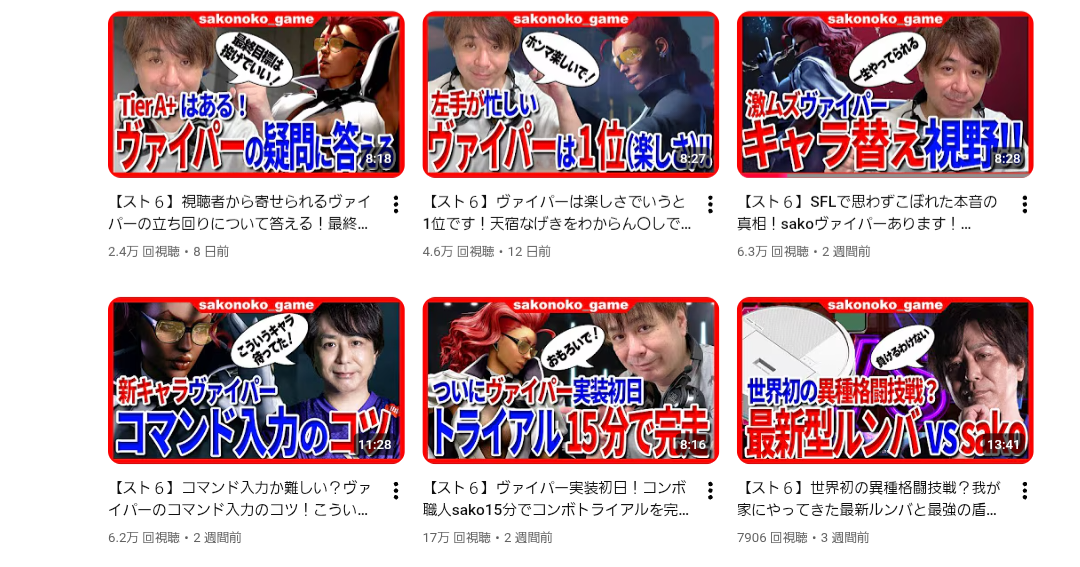The height and width of the screenshot is (567, 1080).
Task: Play the 8:27 video ranking Viper first for fun
Action: (x=570, y=95)
